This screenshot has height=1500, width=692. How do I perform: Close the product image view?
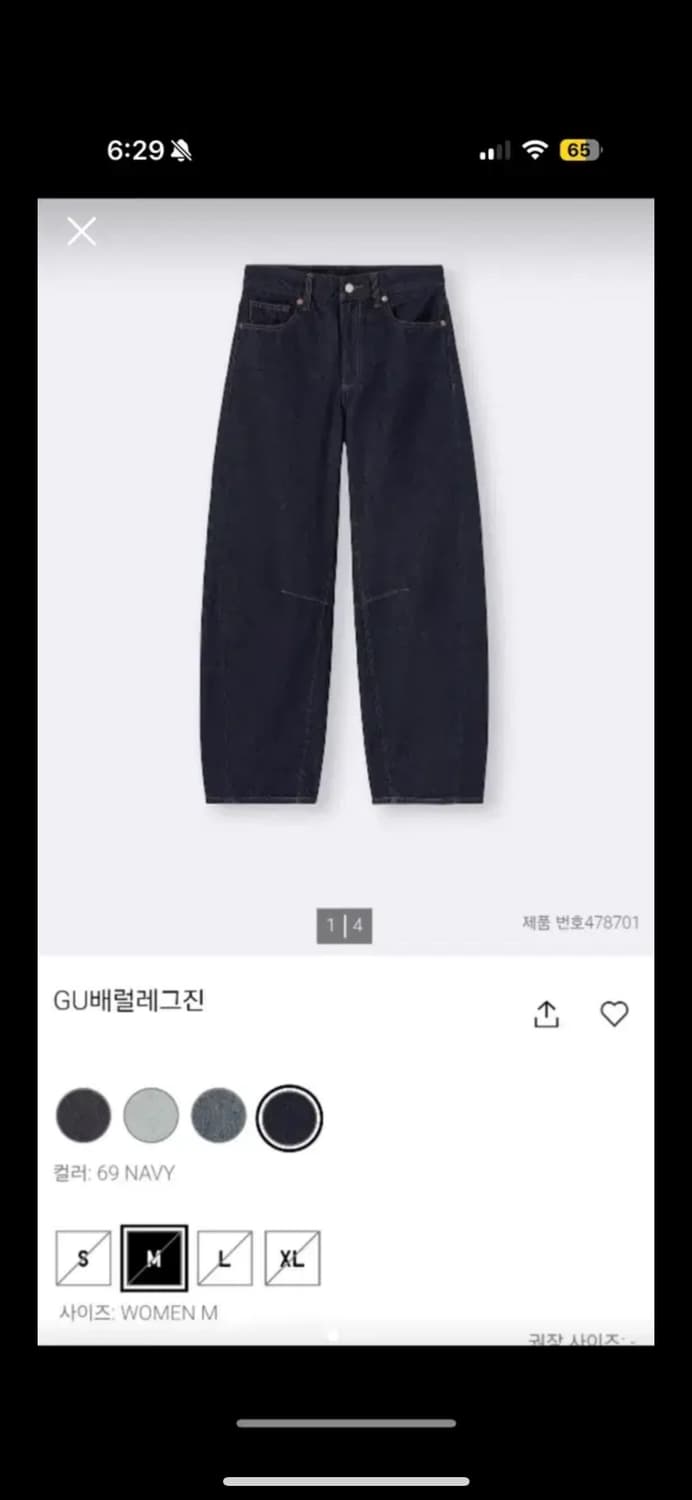pos(82,232)
